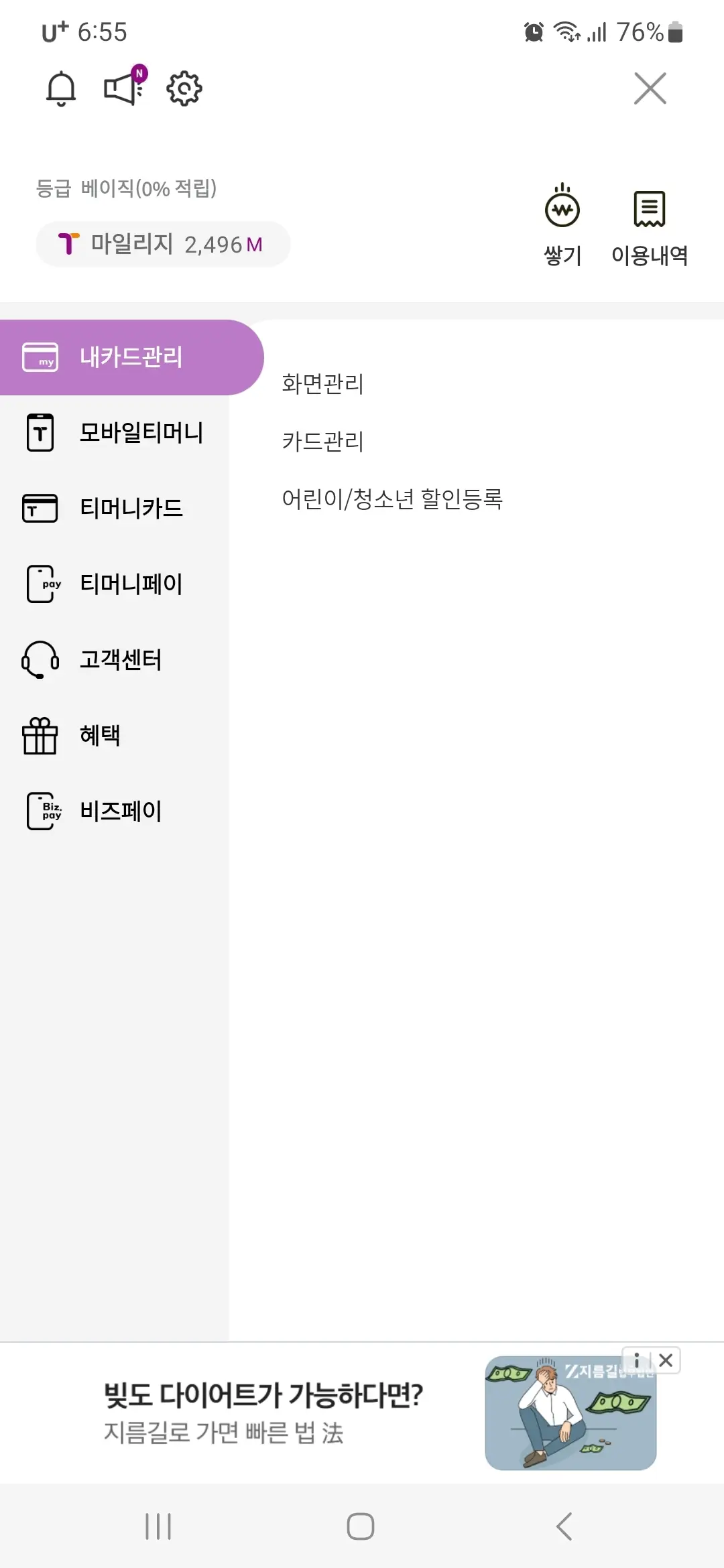The height and width of the screenshot is (1568, 724).
Task: Open the notification bell icon
Action: [x=60, y=88]
